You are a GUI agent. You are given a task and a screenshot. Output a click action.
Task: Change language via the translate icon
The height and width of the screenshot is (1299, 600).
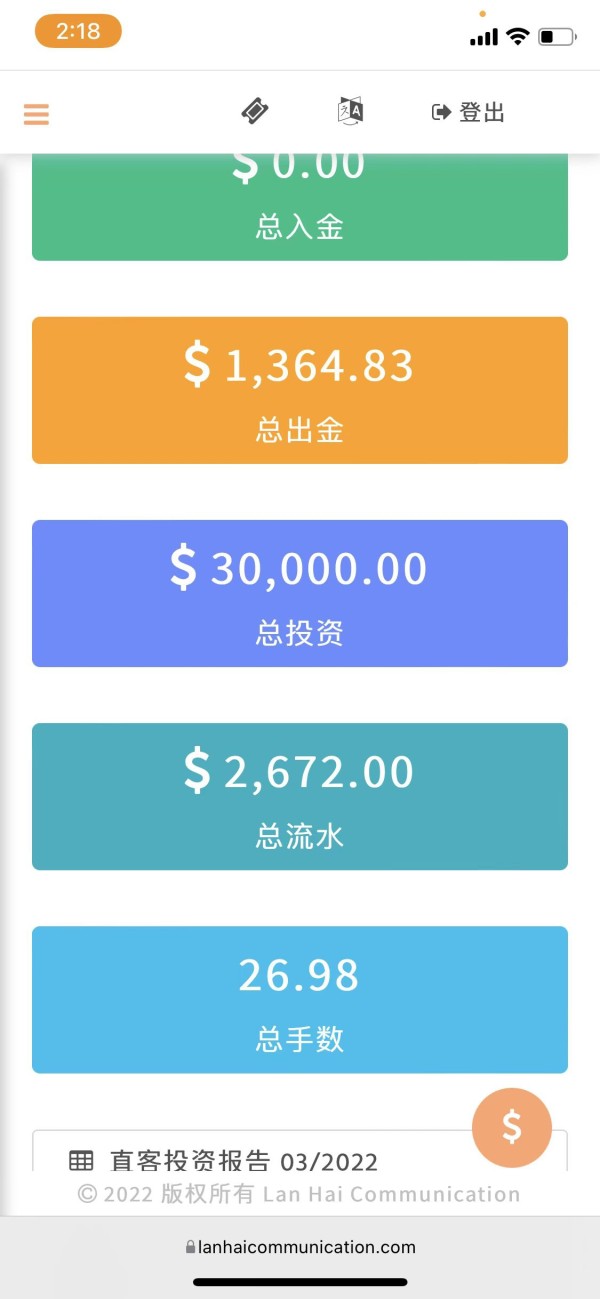pos(350,111)
